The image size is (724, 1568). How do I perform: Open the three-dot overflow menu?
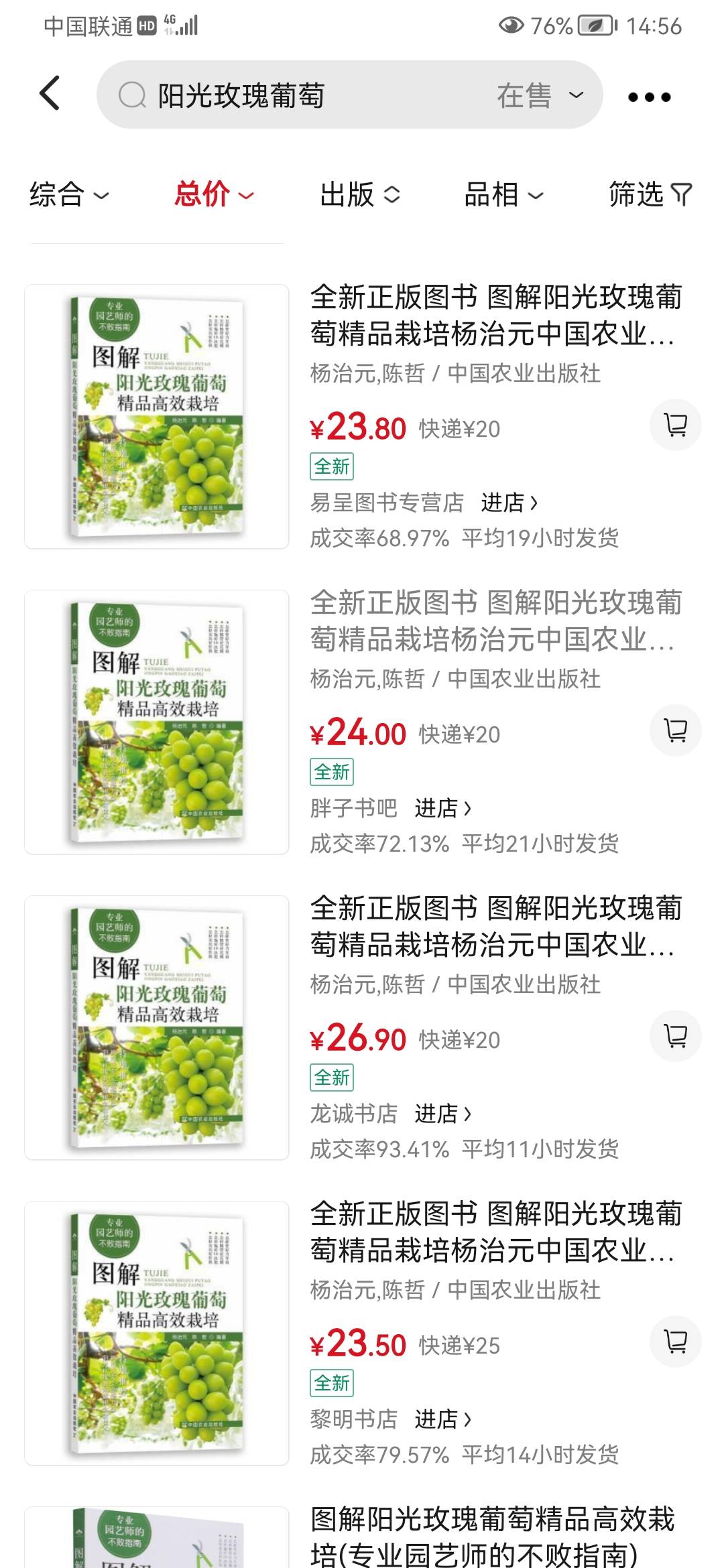coord(649,97)
